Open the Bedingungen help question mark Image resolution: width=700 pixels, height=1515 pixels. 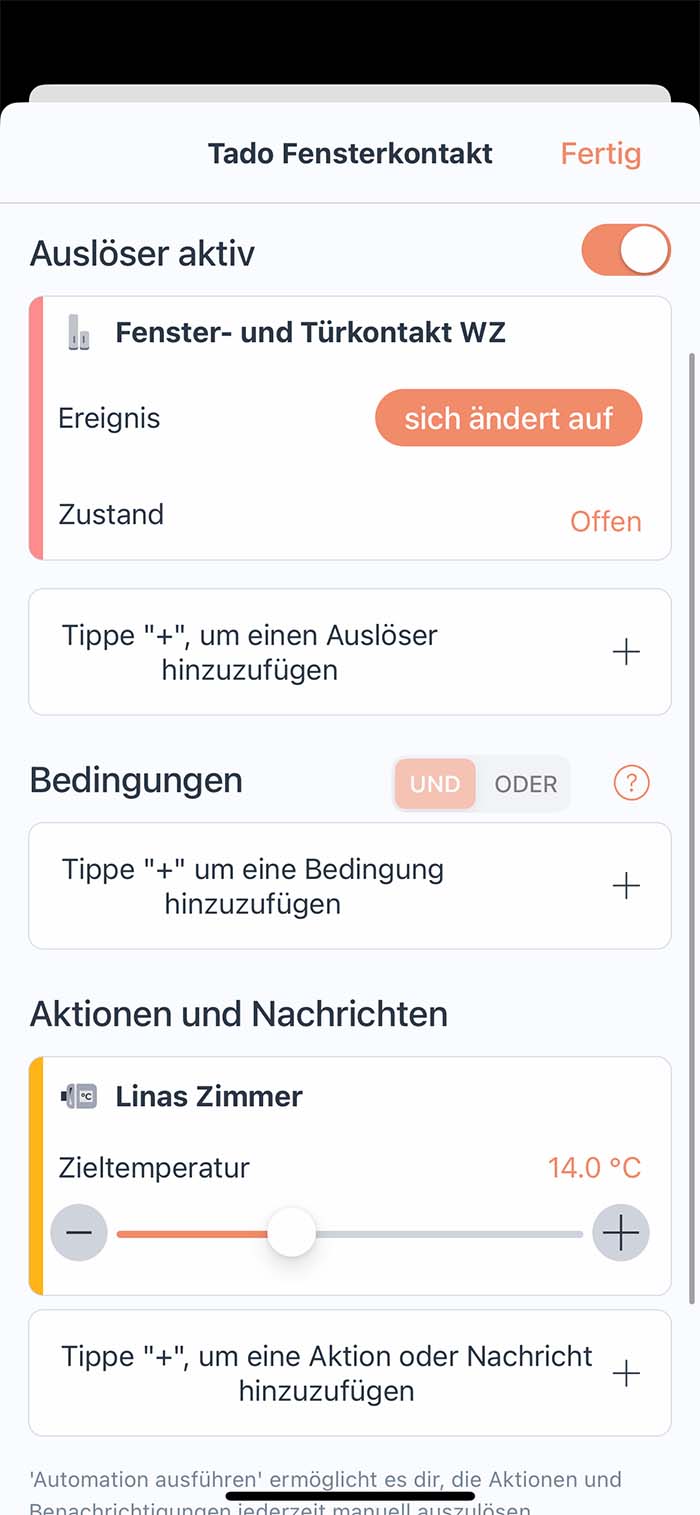631,783
